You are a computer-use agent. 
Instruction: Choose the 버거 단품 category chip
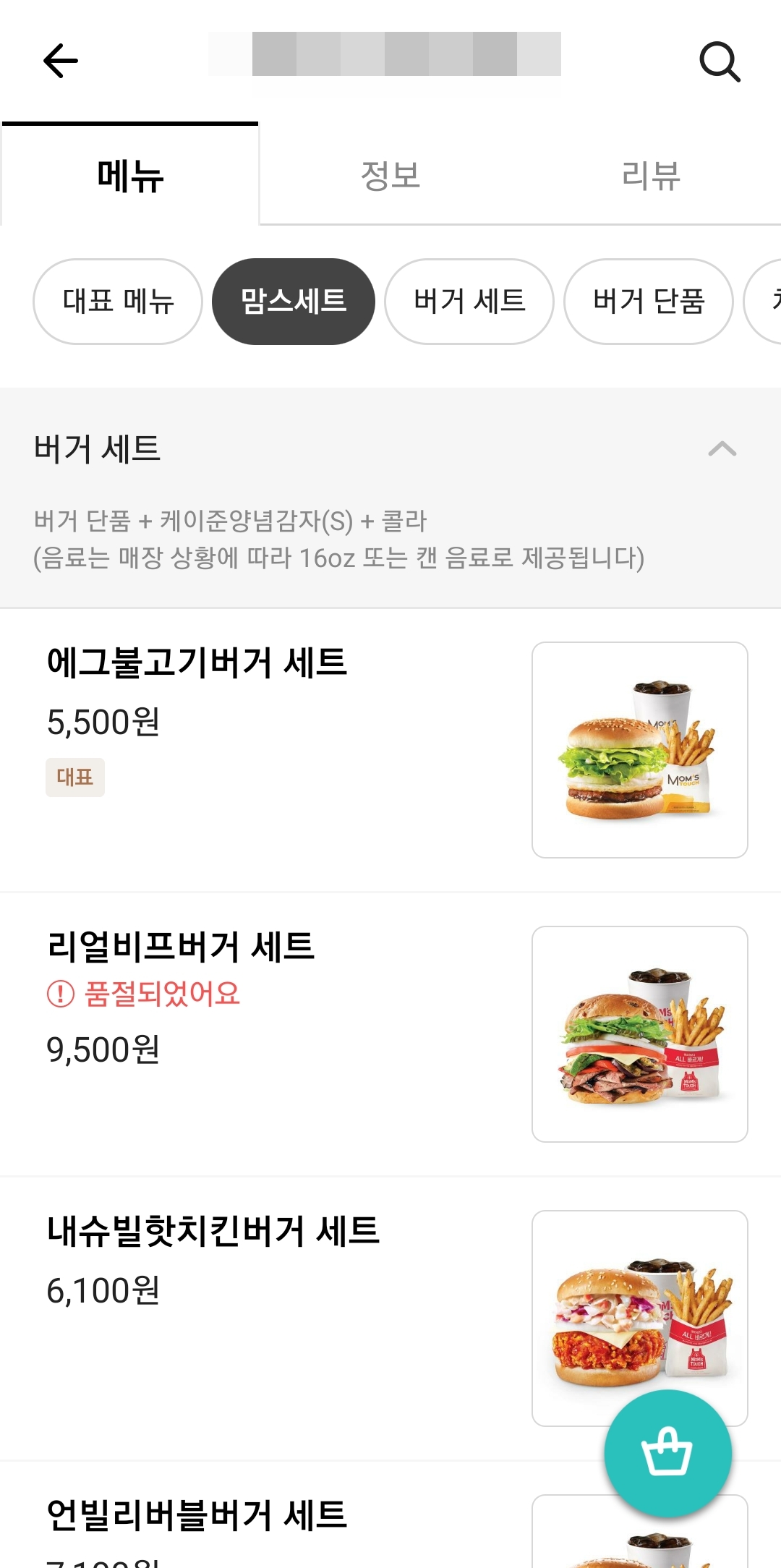pos(649,302)
